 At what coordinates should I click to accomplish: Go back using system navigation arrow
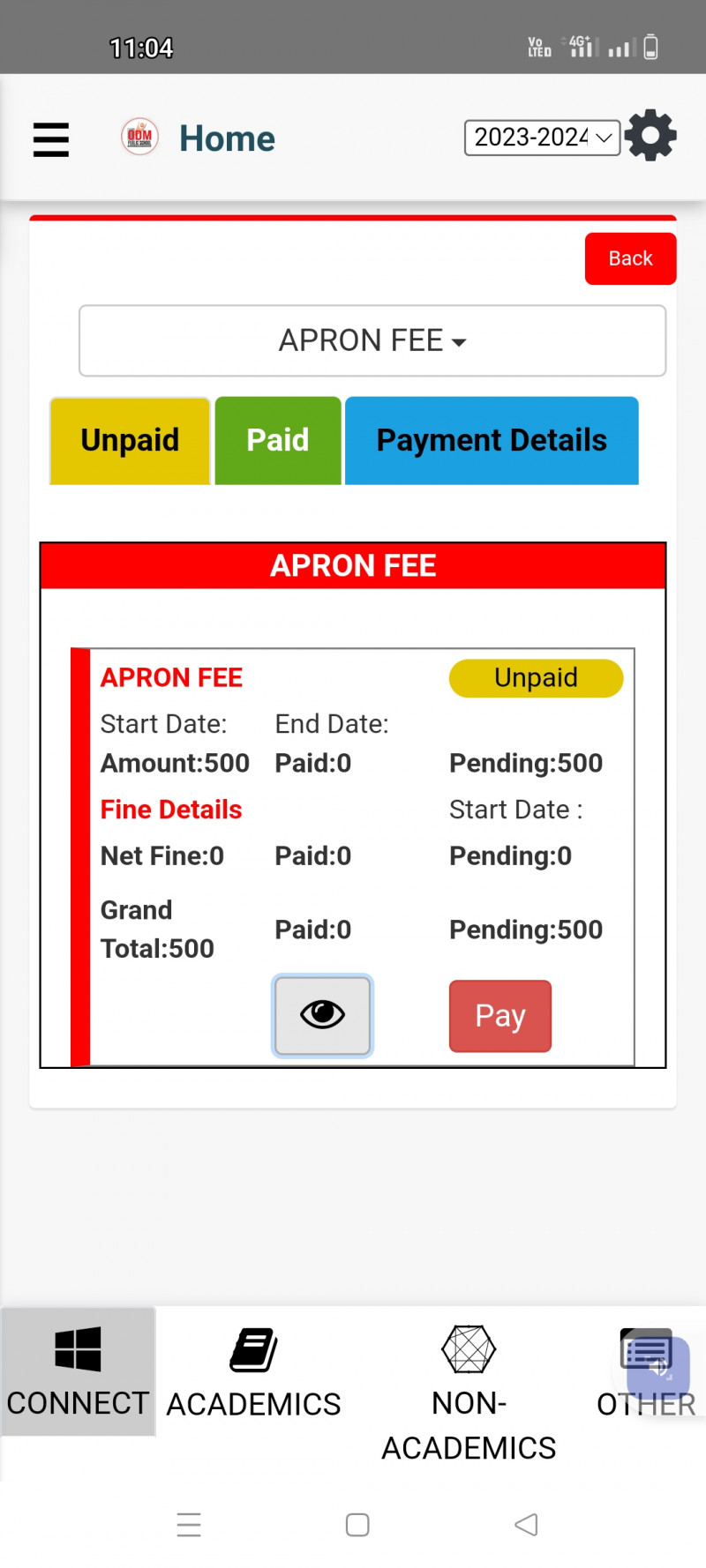coord(526,1524)
